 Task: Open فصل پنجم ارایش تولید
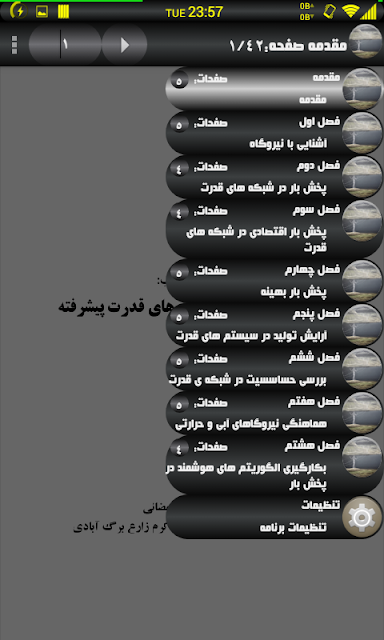tap(274, 325)
